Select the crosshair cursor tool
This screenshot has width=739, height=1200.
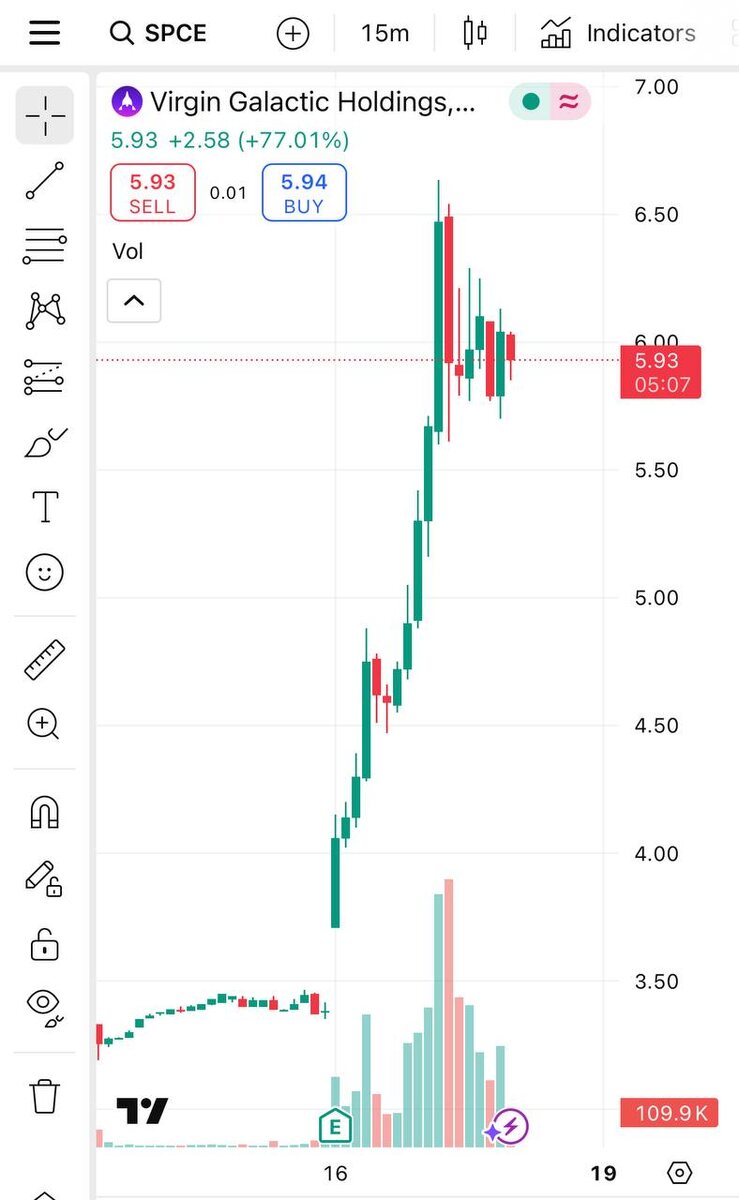45,115
